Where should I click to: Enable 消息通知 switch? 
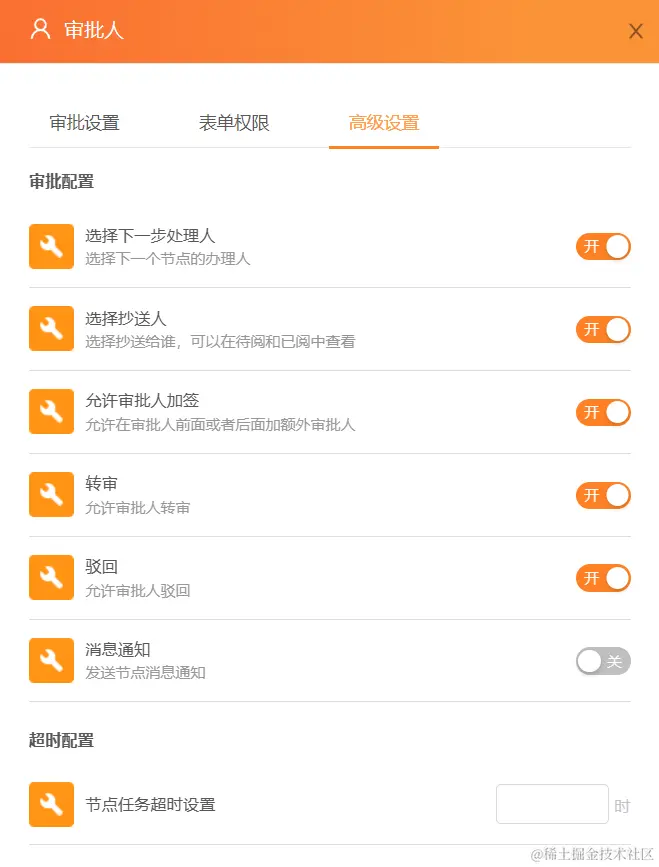tap(603, 661)
